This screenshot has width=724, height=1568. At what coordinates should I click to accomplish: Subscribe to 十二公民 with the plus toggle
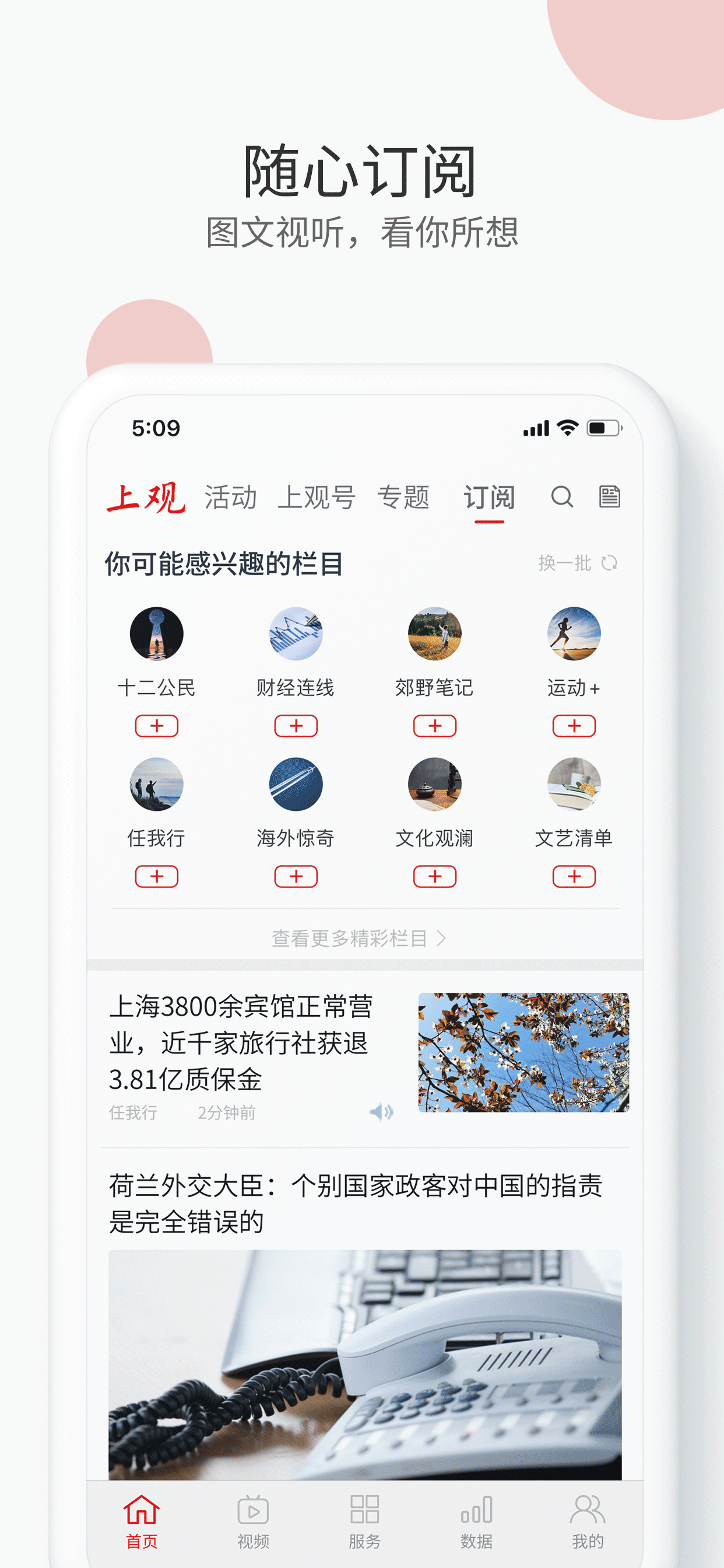click(156, 726)
